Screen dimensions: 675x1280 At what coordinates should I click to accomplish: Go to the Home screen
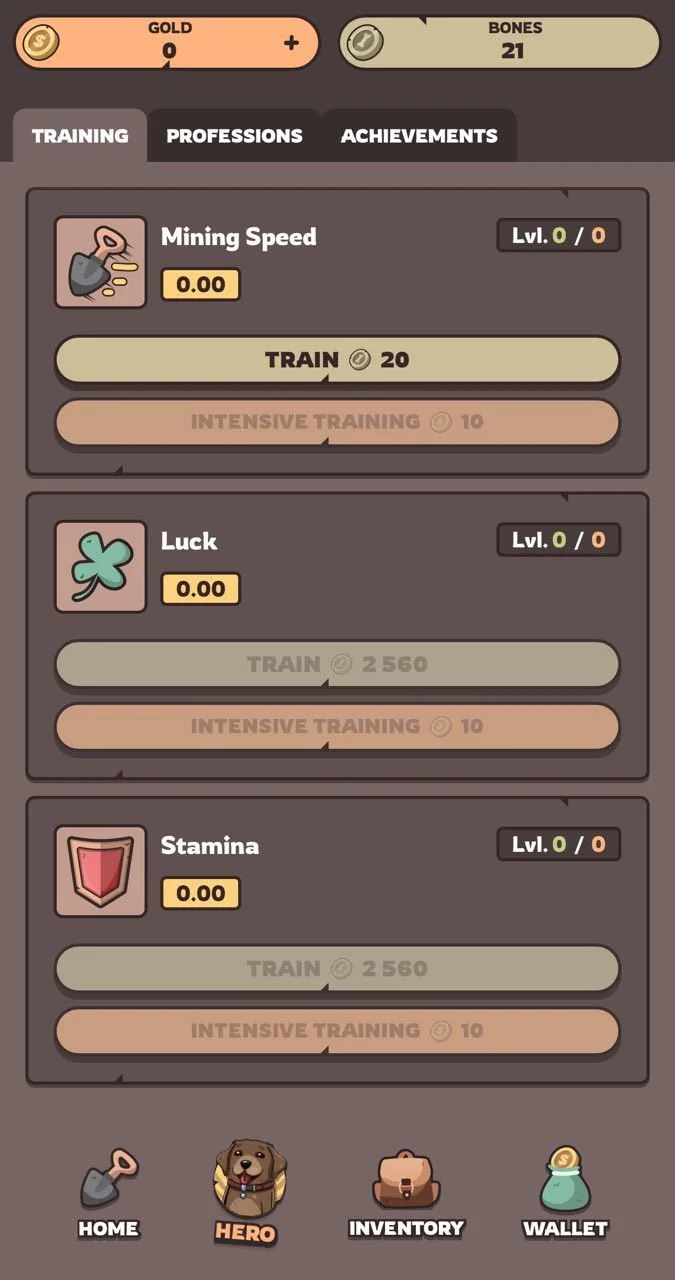pos(108,1194)
